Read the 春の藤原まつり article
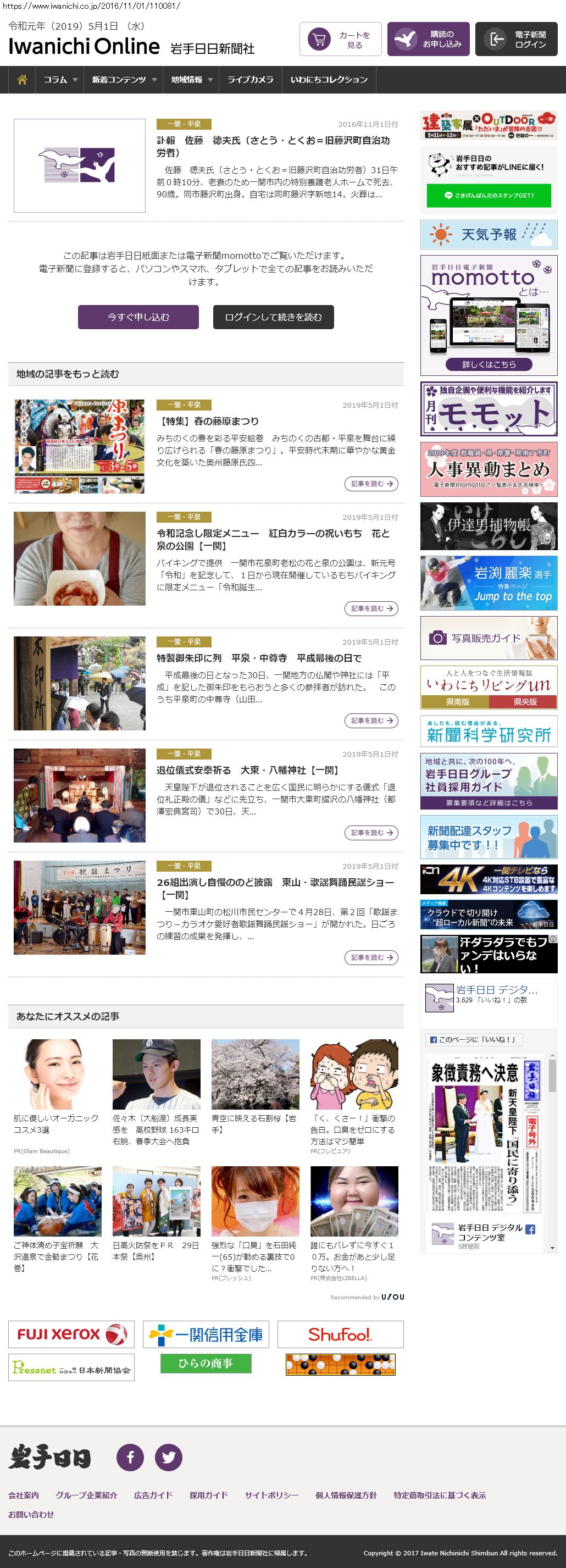This screenshot has width=566, height=1568. click(x=208, y=421)
